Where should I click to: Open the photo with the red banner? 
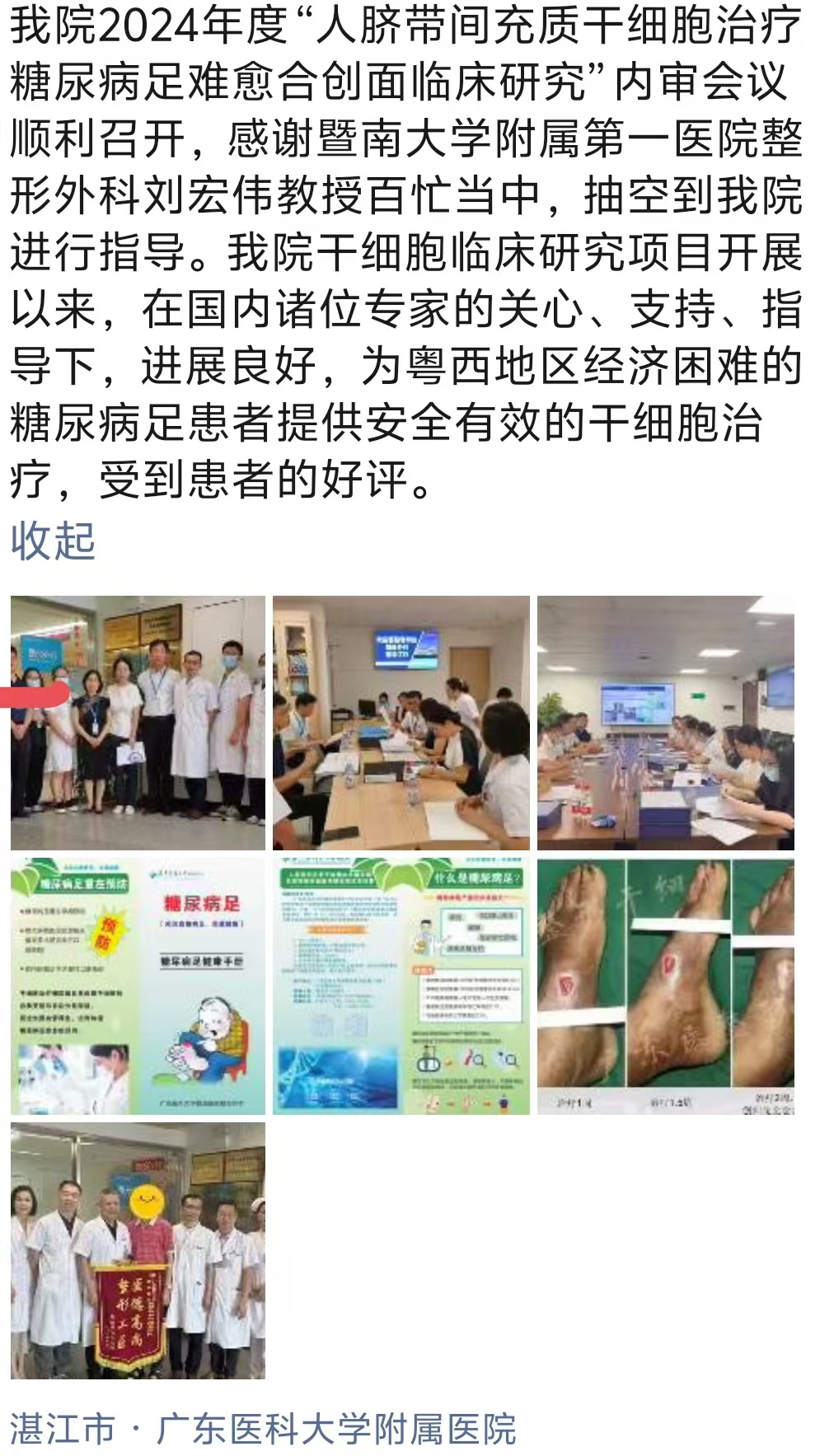(138, 1250)
